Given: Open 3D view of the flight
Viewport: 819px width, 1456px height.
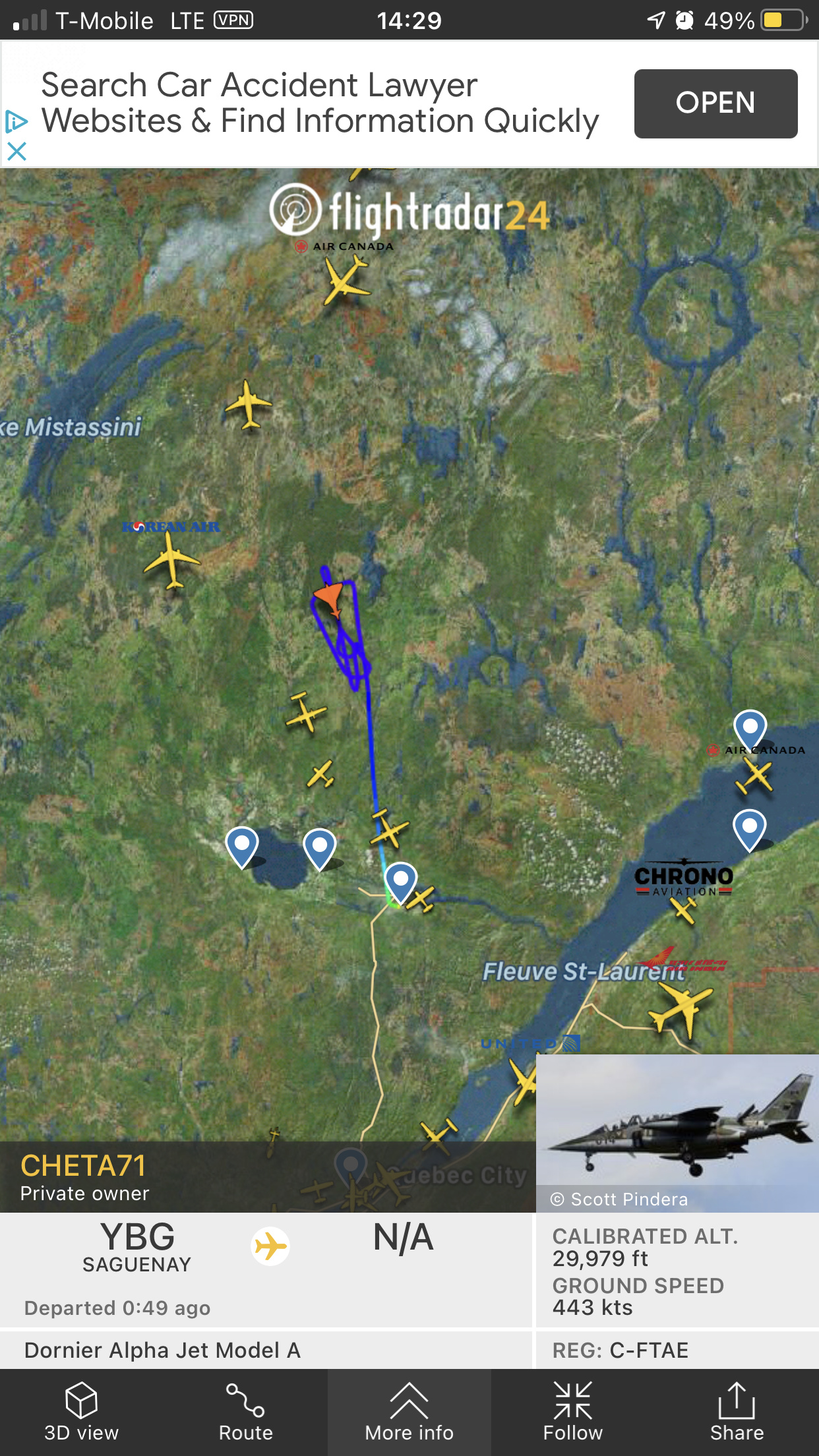Looking at the screenshot, I should (x=81, y=1411).
